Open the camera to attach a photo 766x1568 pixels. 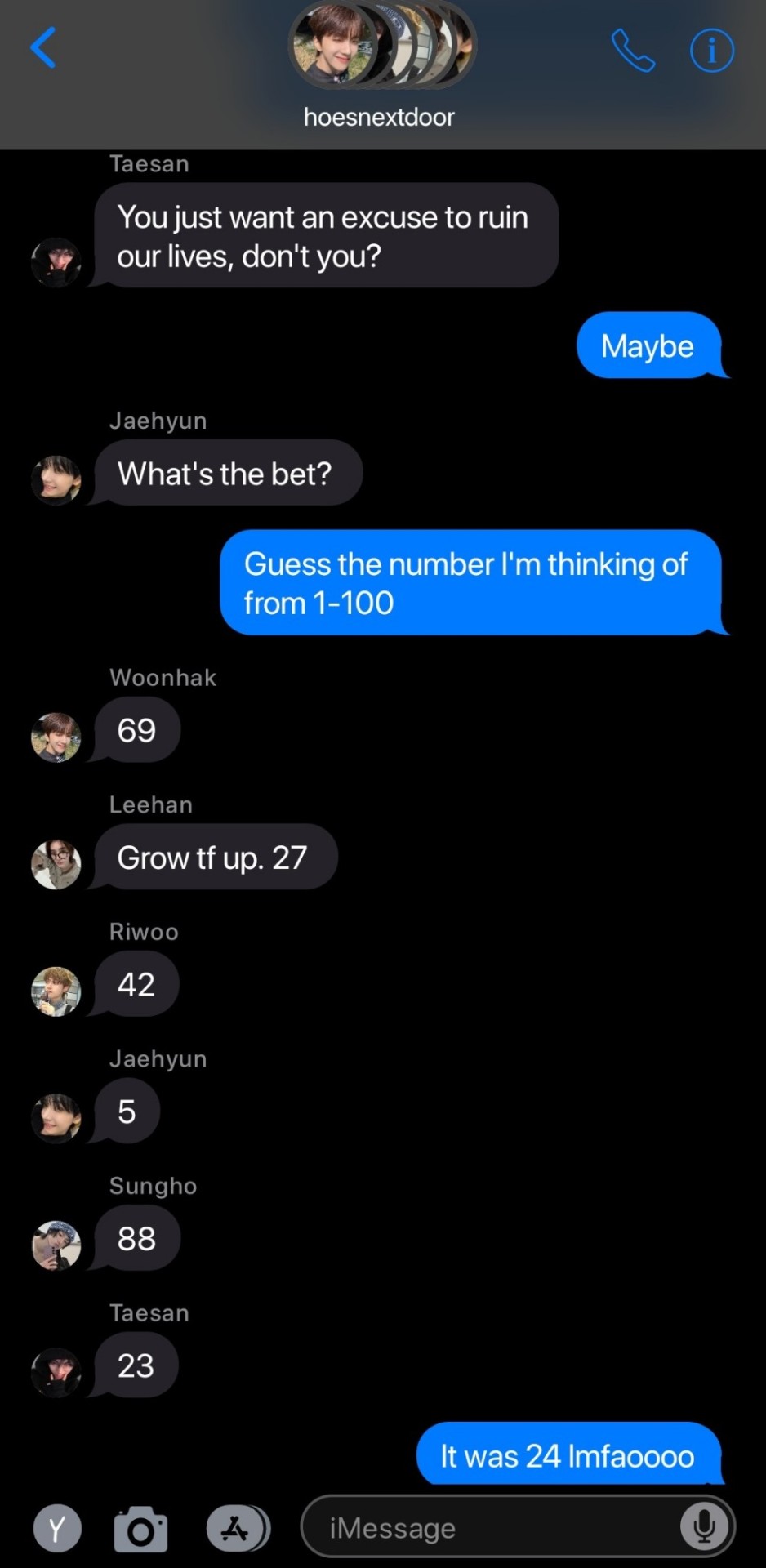140,1528
